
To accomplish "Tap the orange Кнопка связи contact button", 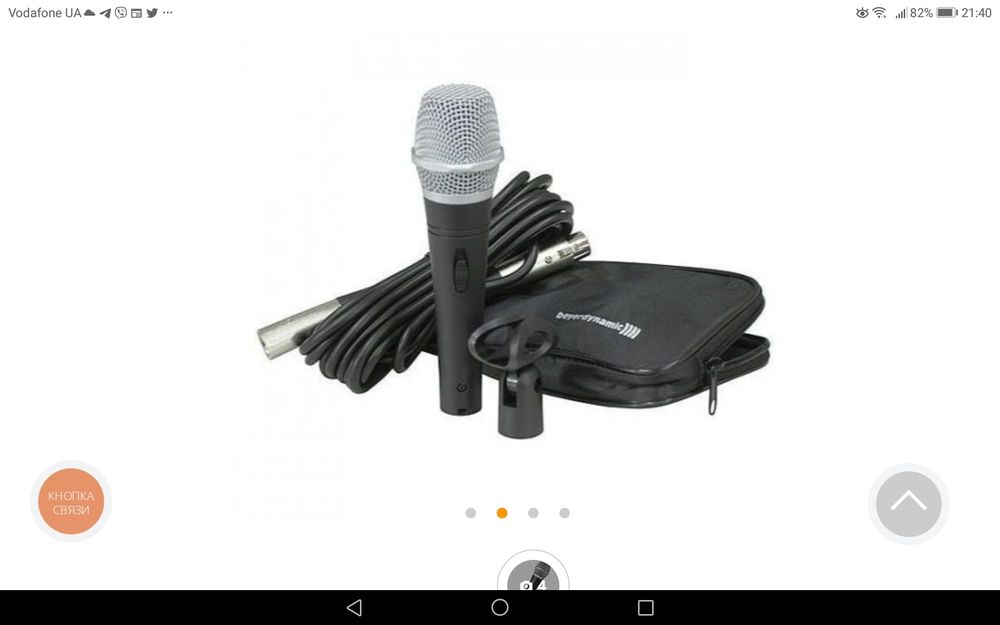I will pyautogui.click(x=71, y=502).
